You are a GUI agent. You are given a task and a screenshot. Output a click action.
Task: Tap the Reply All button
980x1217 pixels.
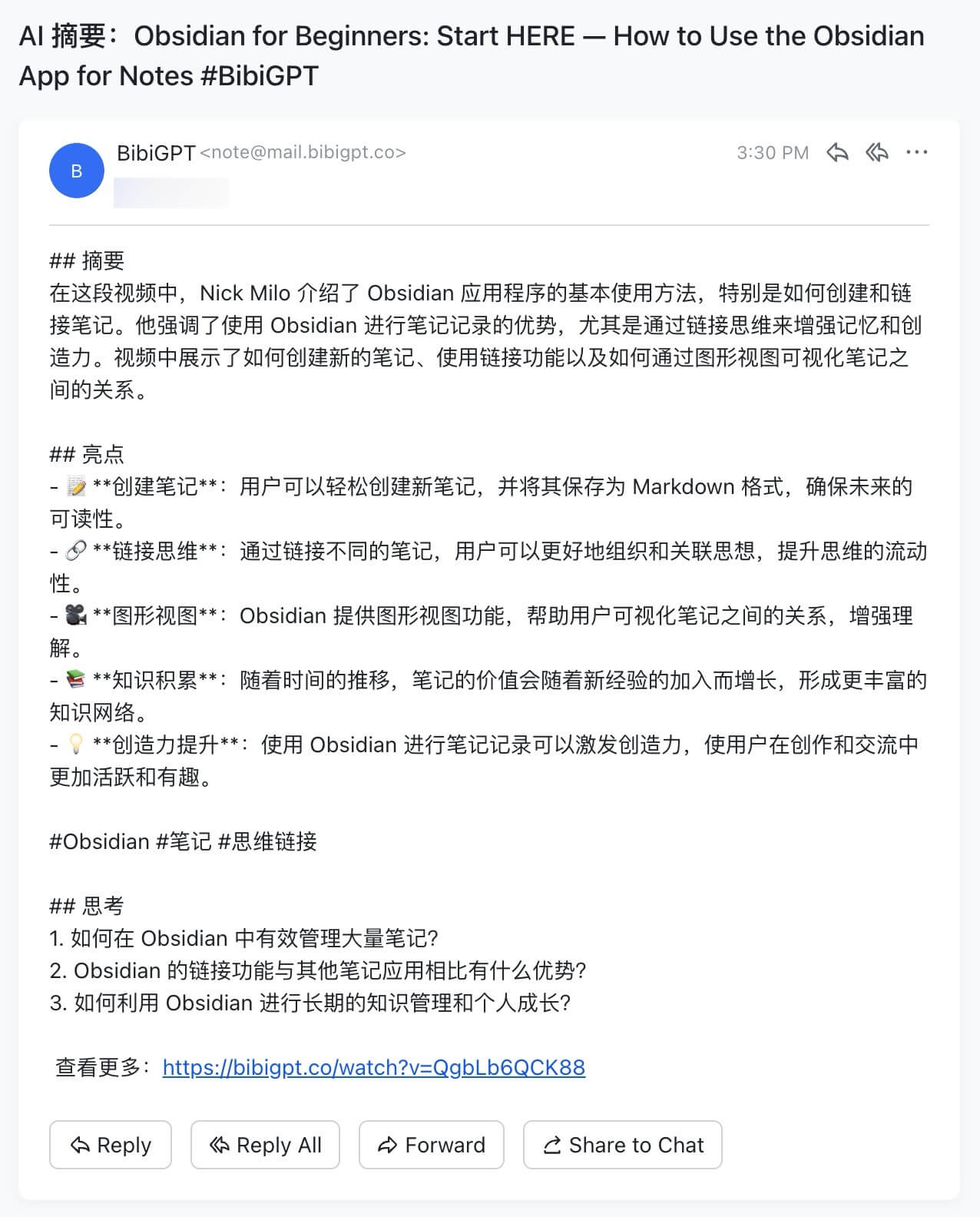265,1145
